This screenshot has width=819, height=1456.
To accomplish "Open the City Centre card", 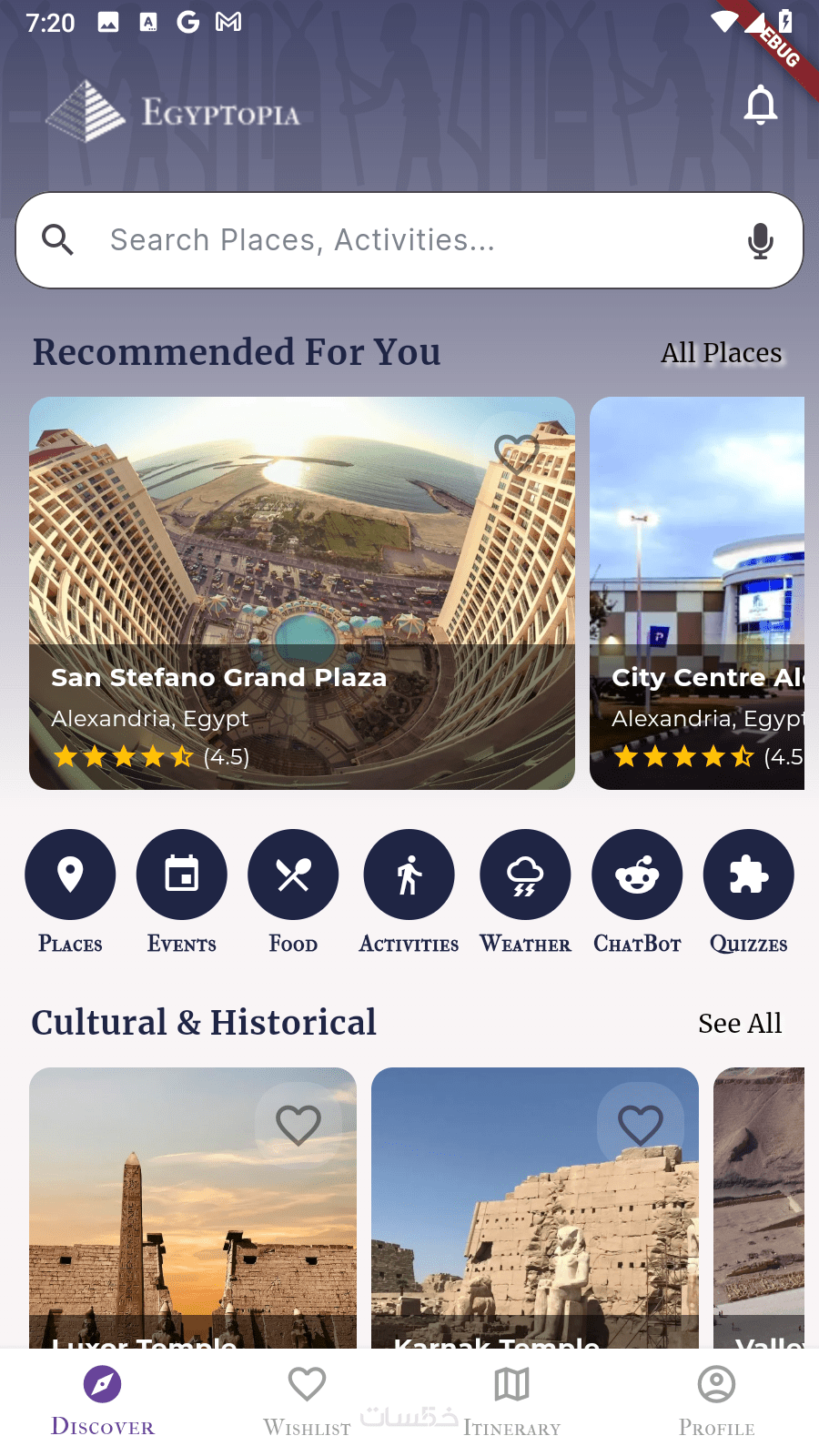I will click(x=697, y=591).
